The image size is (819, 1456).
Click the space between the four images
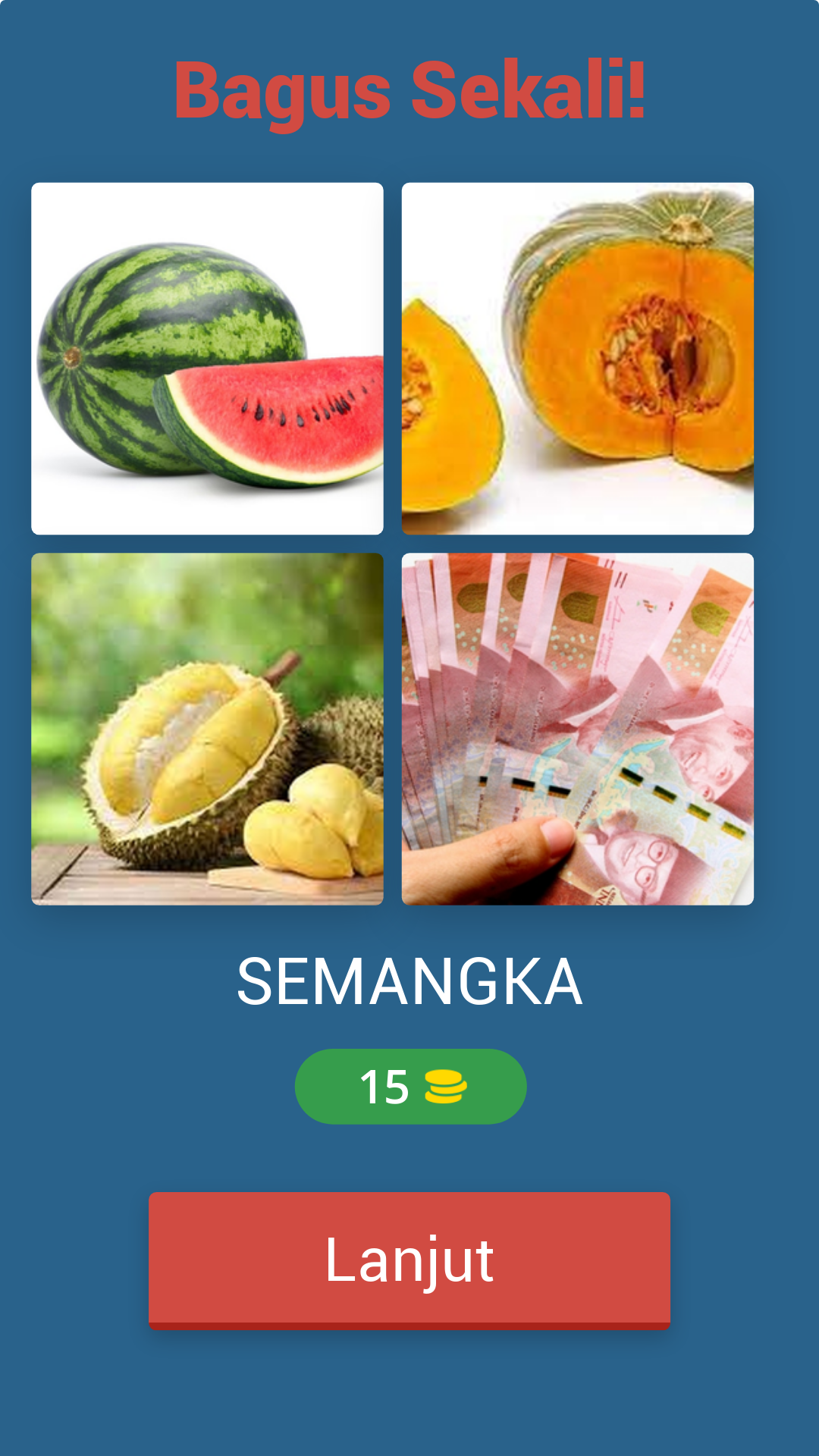click(391, 542)
